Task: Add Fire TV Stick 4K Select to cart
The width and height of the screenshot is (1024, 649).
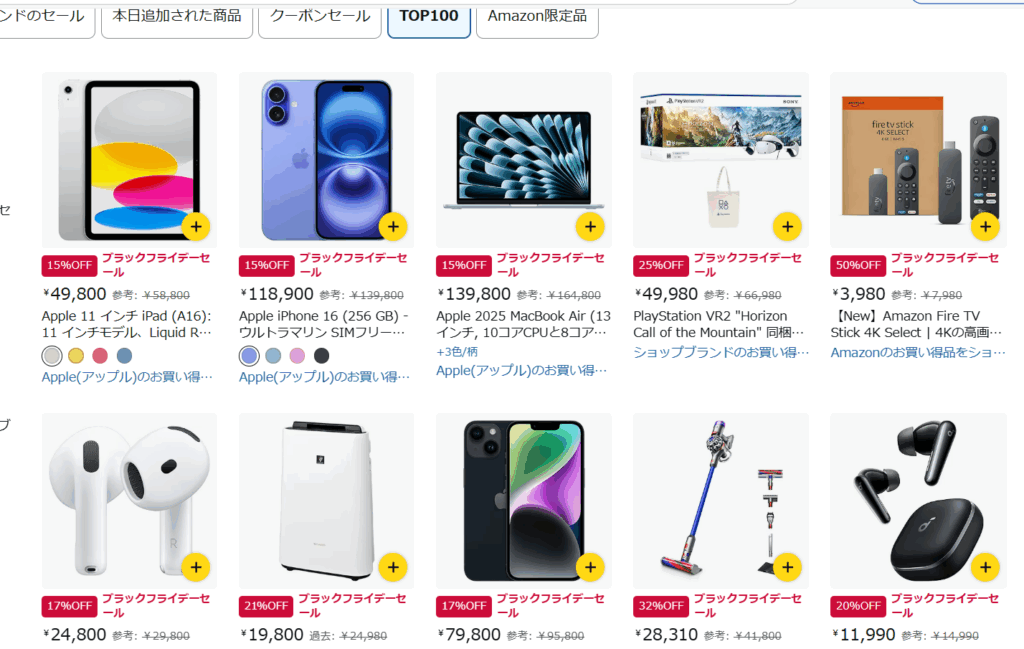Action: 985,227
